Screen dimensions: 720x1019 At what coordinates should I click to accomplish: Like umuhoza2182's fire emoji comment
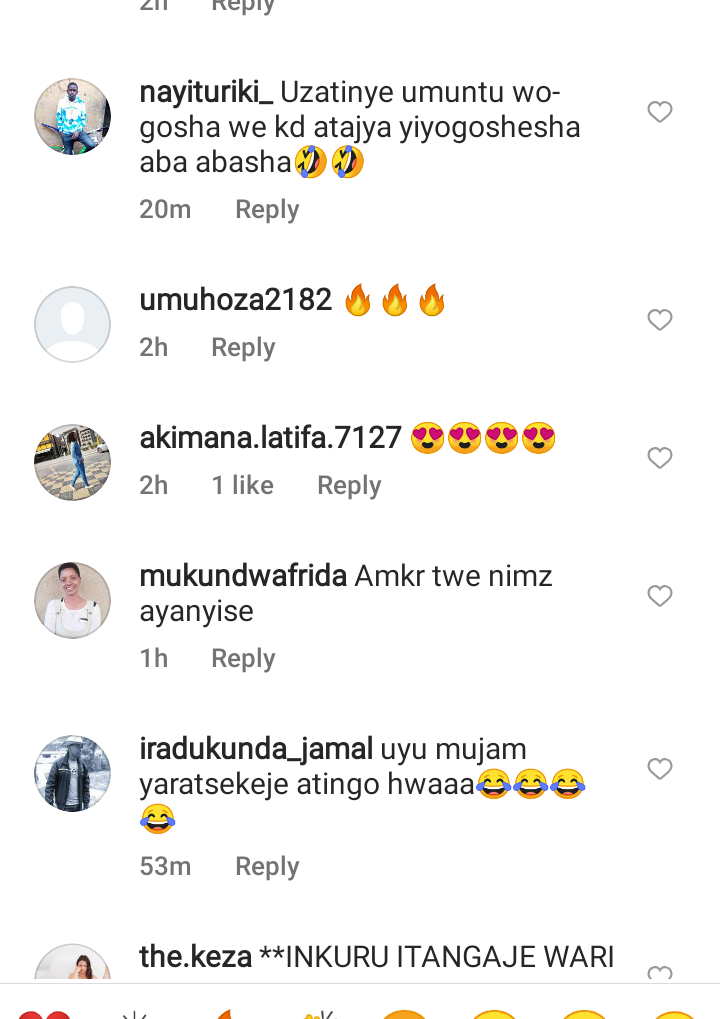tap(659, 320)
